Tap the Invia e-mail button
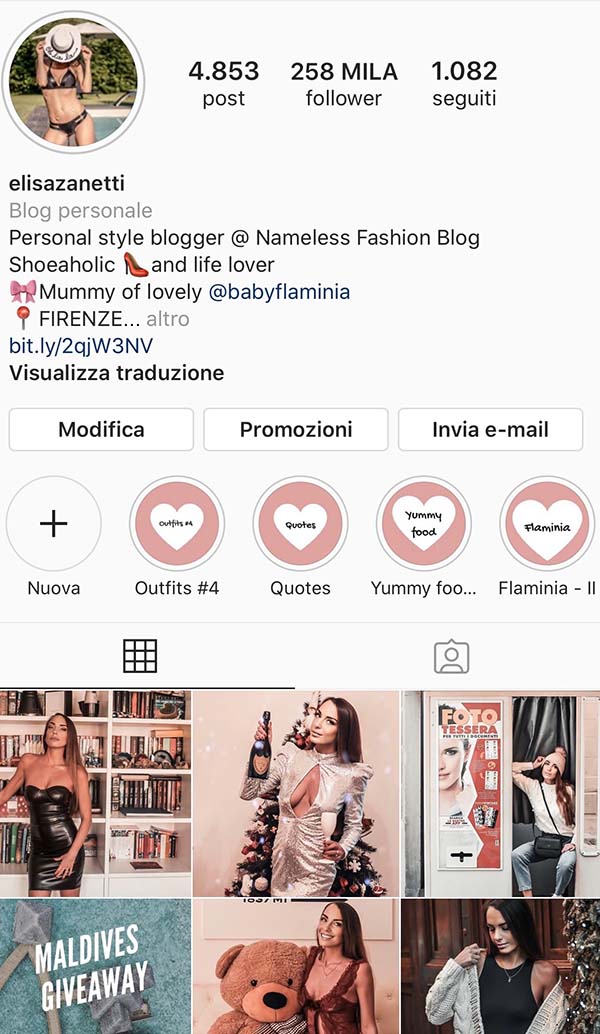This screenshot has height=1034, width=600. point(490,430)
